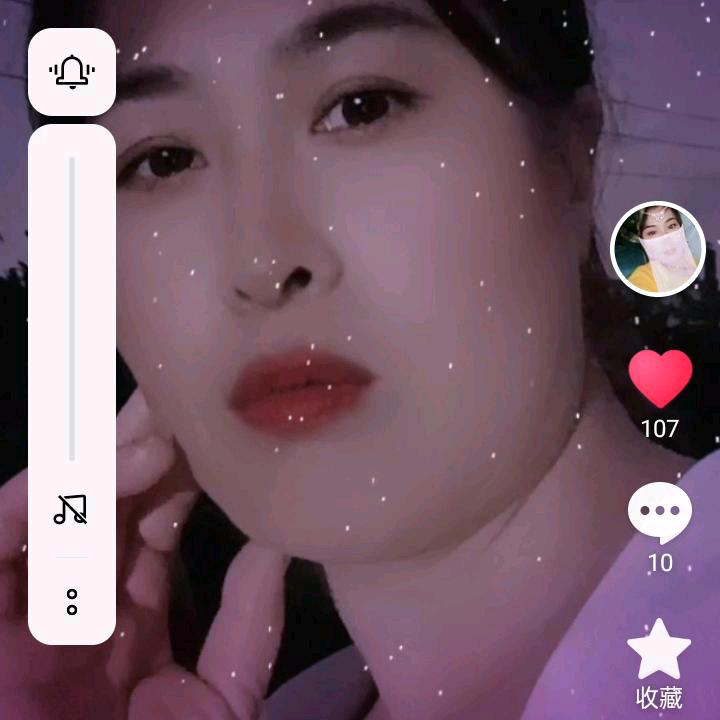Open the video creator's profile avatar

pyautogui.click(x=658, y=250)
